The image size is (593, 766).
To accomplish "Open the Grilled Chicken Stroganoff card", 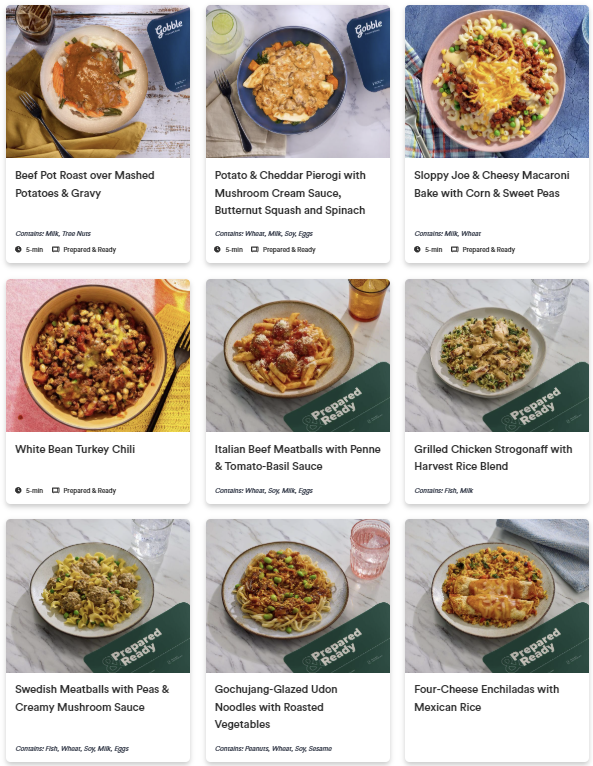I will click(x=497, y=391).
